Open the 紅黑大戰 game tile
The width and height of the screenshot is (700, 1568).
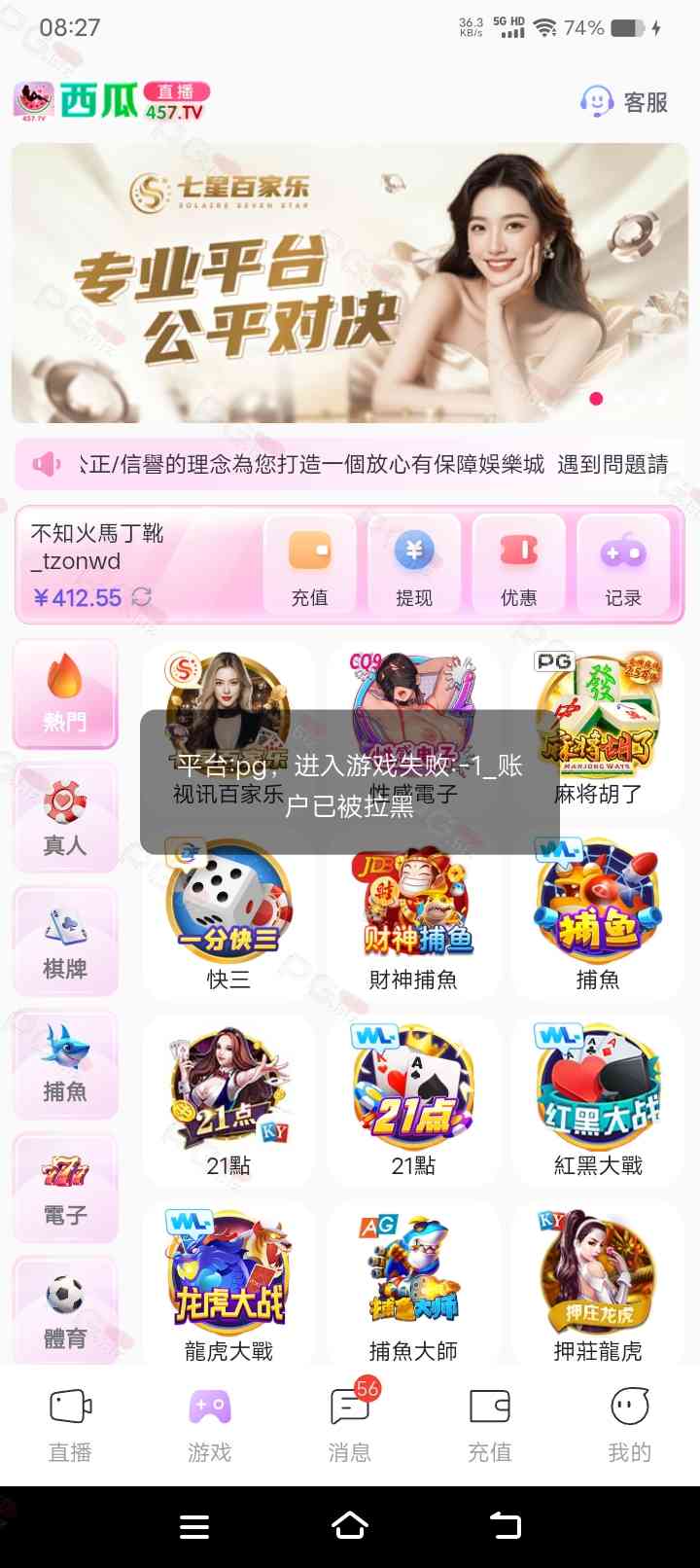coord(598,1099)
